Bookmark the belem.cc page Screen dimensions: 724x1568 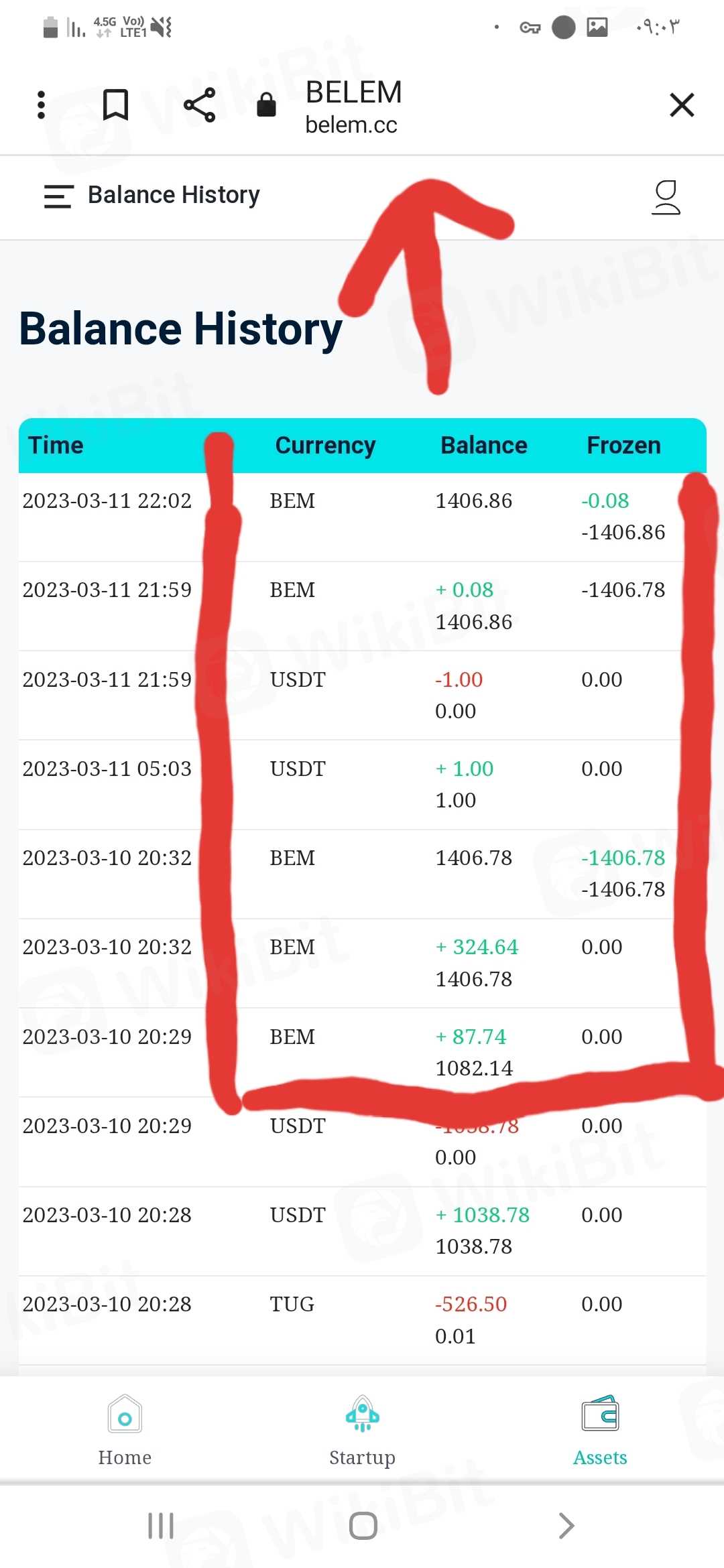coord(115,105)
